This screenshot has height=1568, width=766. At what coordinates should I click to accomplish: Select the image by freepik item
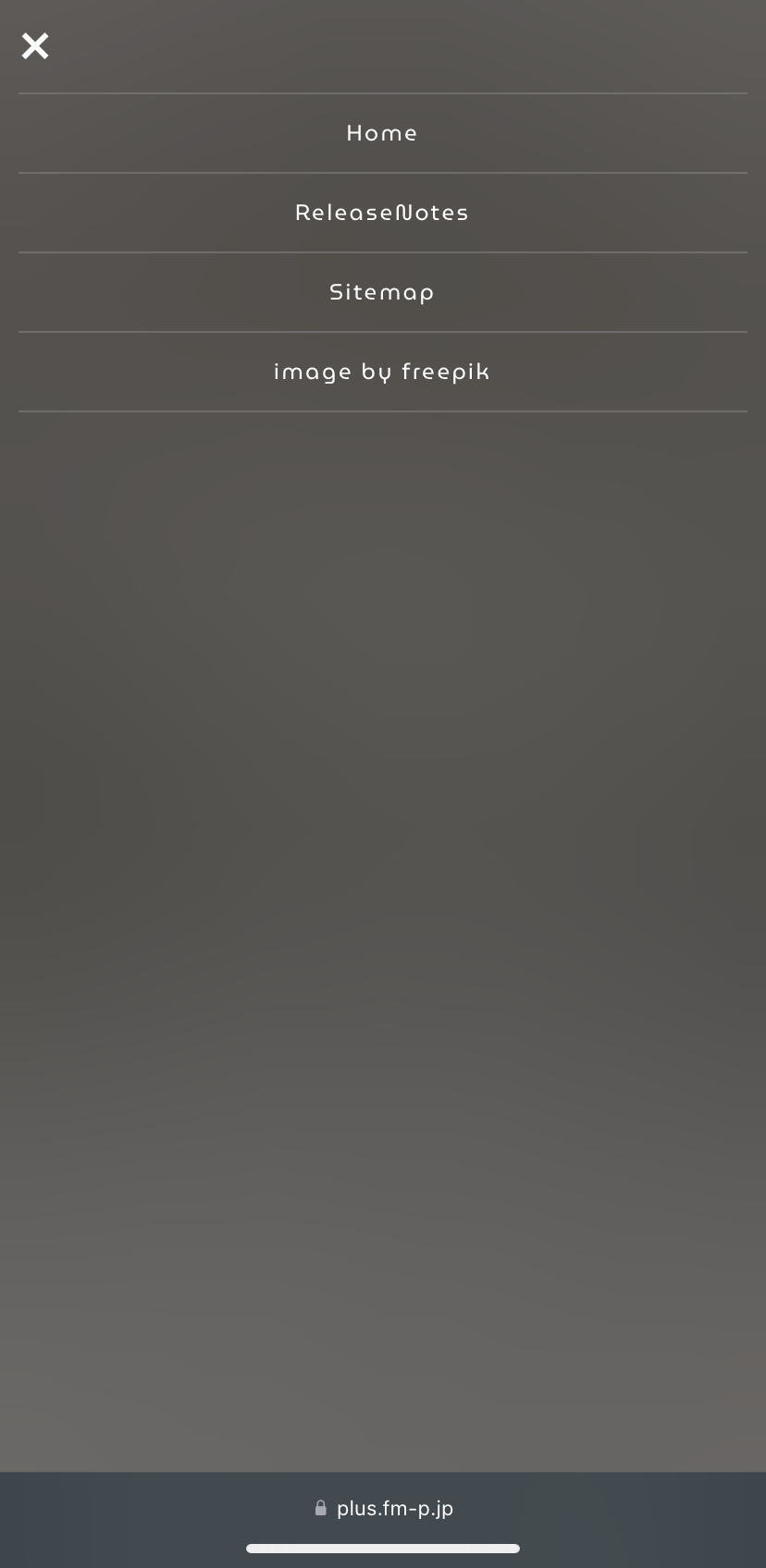pyautogui.click(x=382, y=372)
